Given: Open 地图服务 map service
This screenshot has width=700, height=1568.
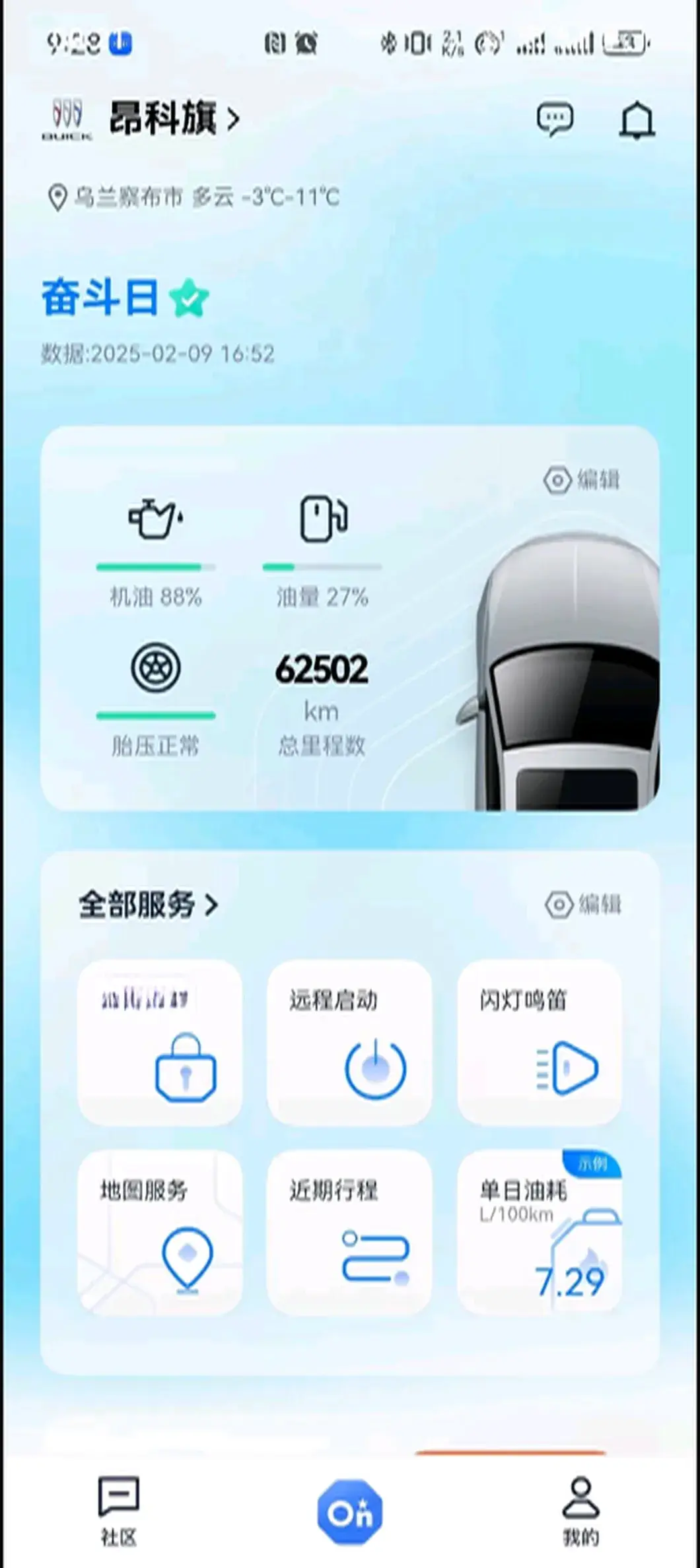Looking at the screenshot, I should click(160, 1231).
